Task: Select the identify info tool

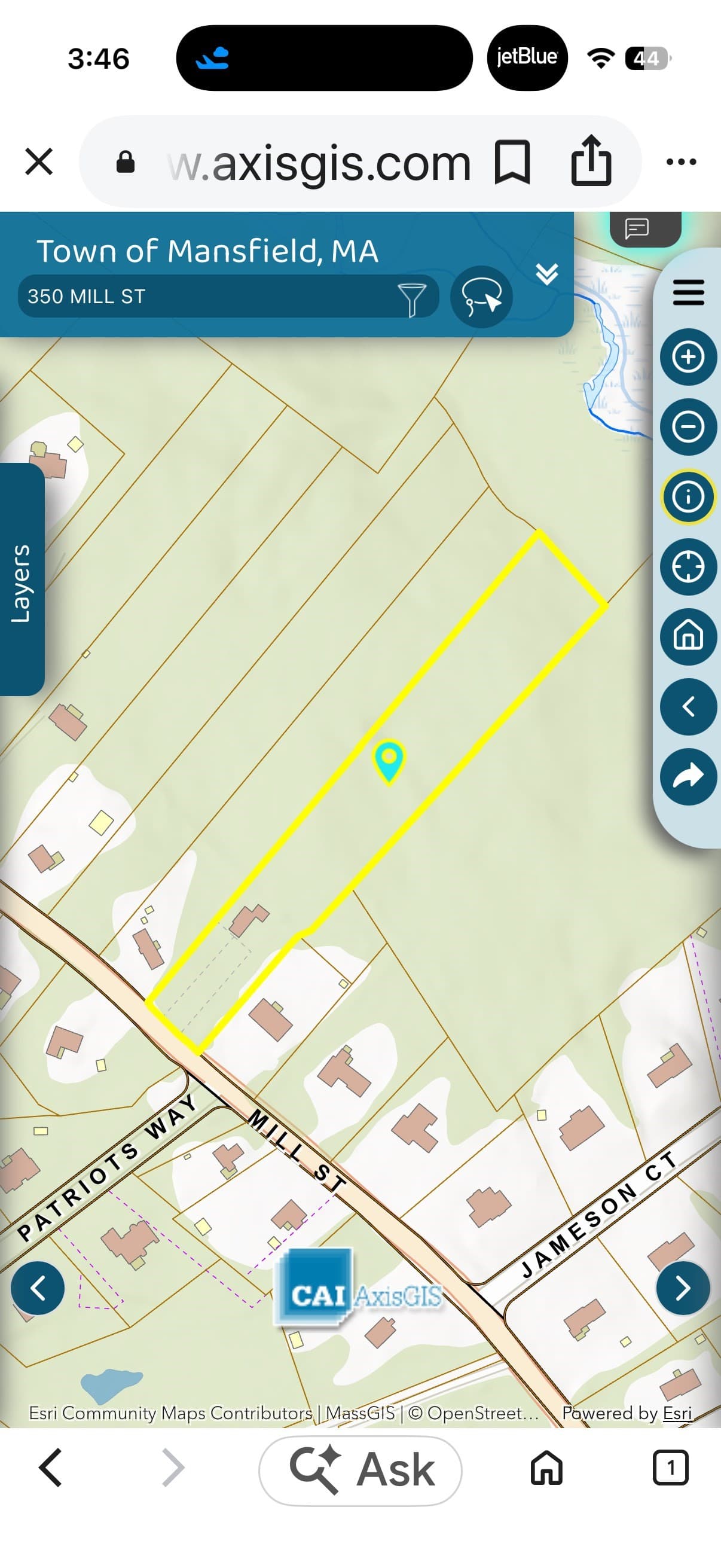Action: 688,497
